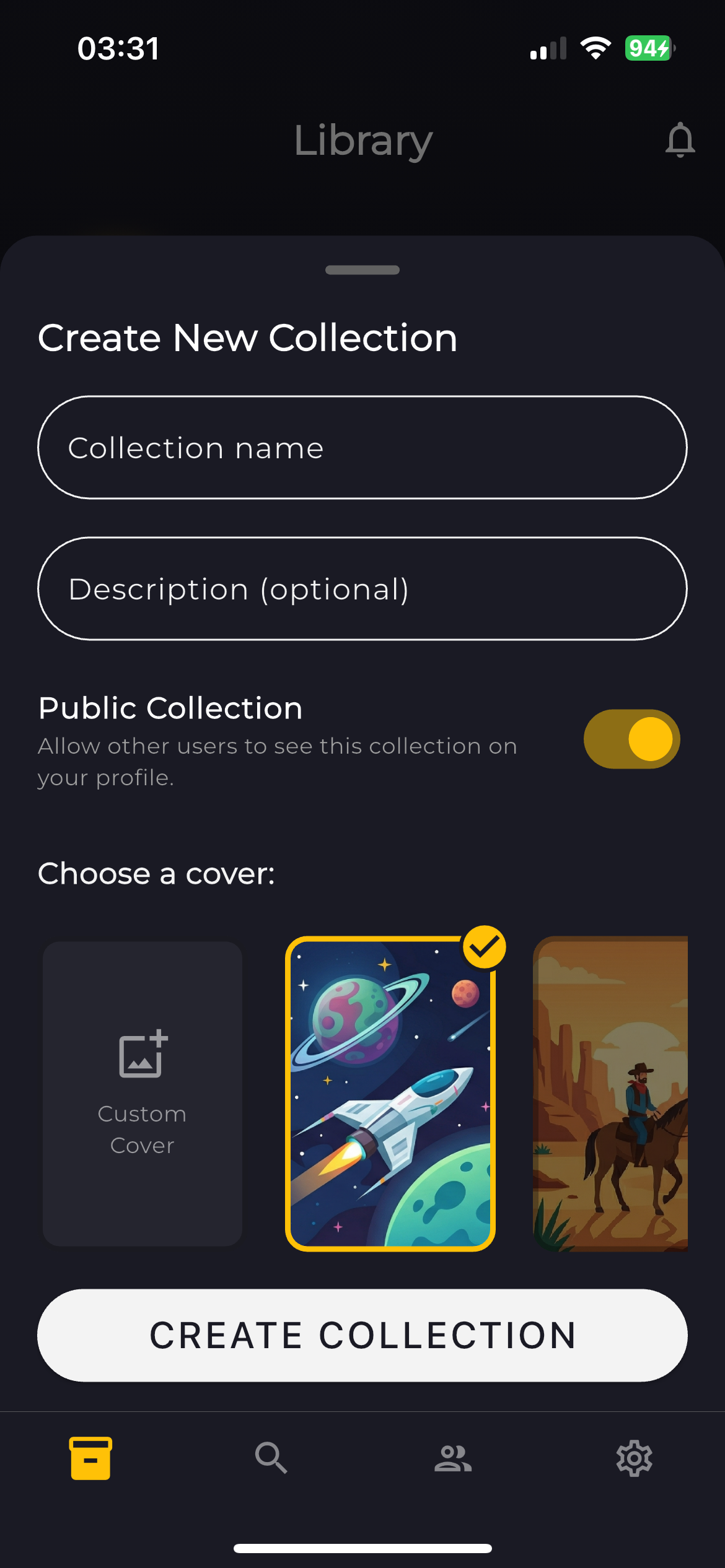Choose the cowboy desert cover
The height and width of the screenshot is (1568, 725).
[610, 1094]
